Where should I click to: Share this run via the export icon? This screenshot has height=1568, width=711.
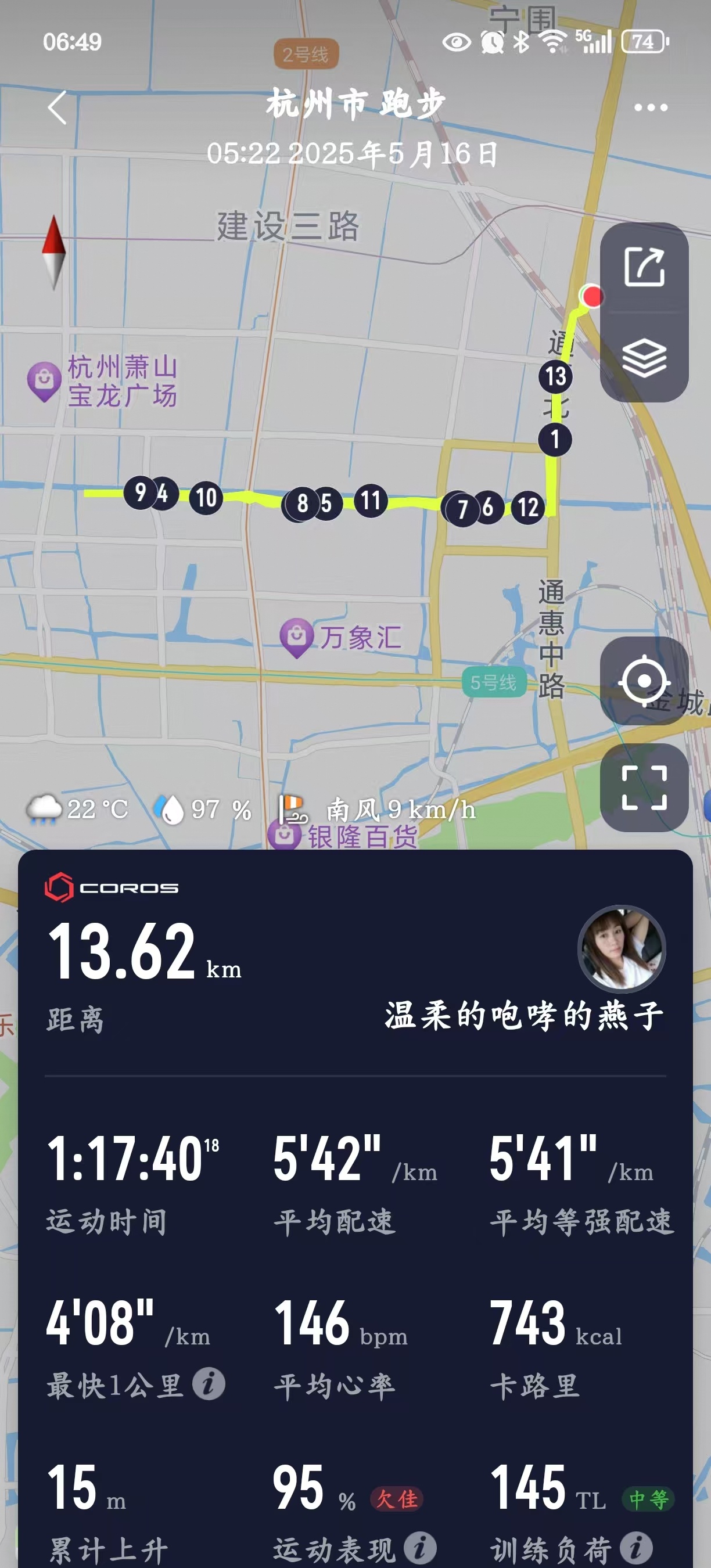tap(644, 267)
